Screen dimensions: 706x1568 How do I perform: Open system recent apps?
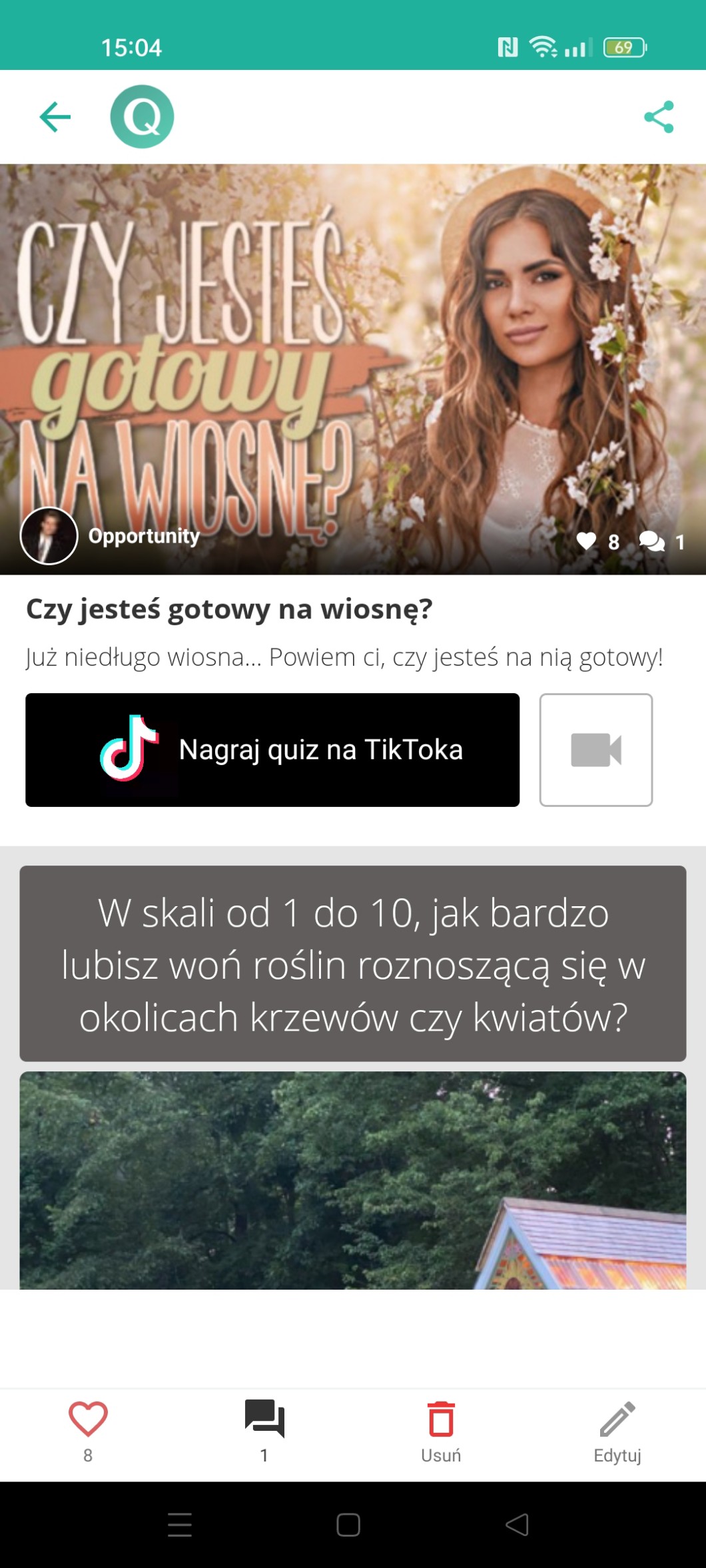(x=180, y=1525)
